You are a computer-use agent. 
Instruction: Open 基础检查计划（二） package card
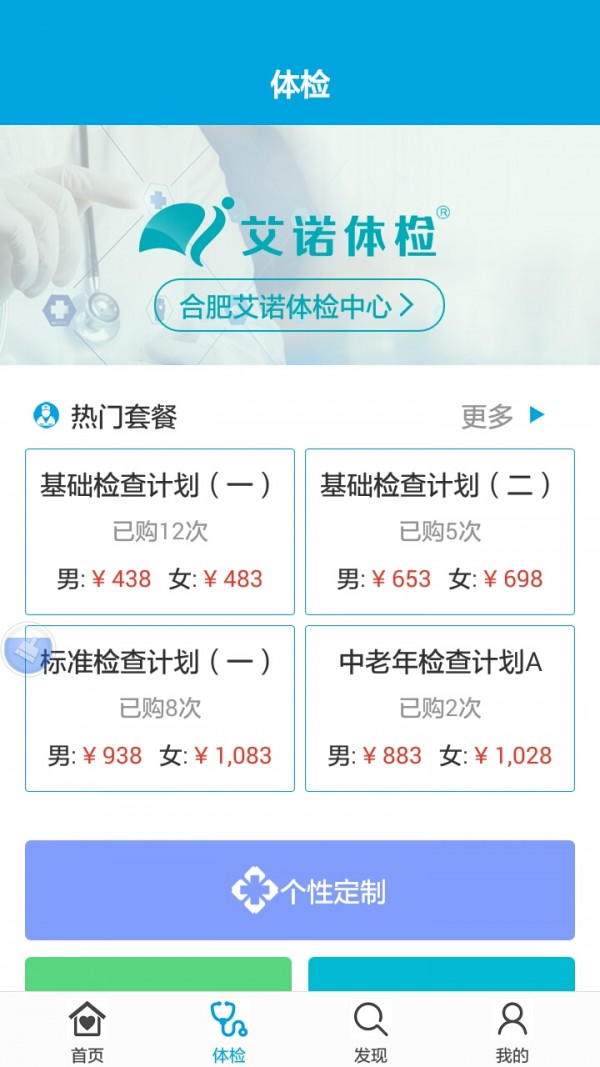click(x=440, y=531)
